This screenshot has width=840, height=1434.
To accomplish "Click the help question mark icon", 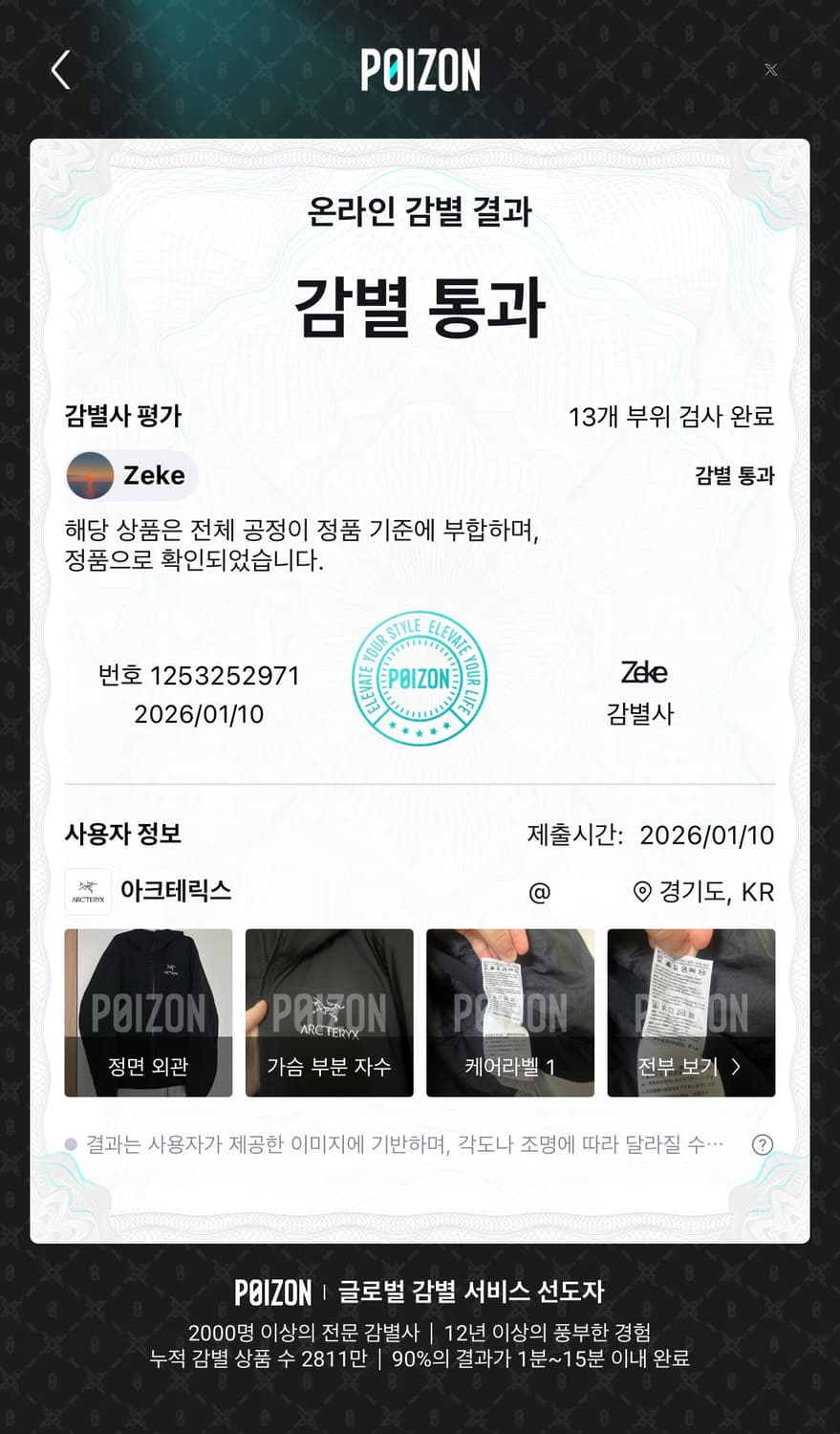I will 762,1144.
